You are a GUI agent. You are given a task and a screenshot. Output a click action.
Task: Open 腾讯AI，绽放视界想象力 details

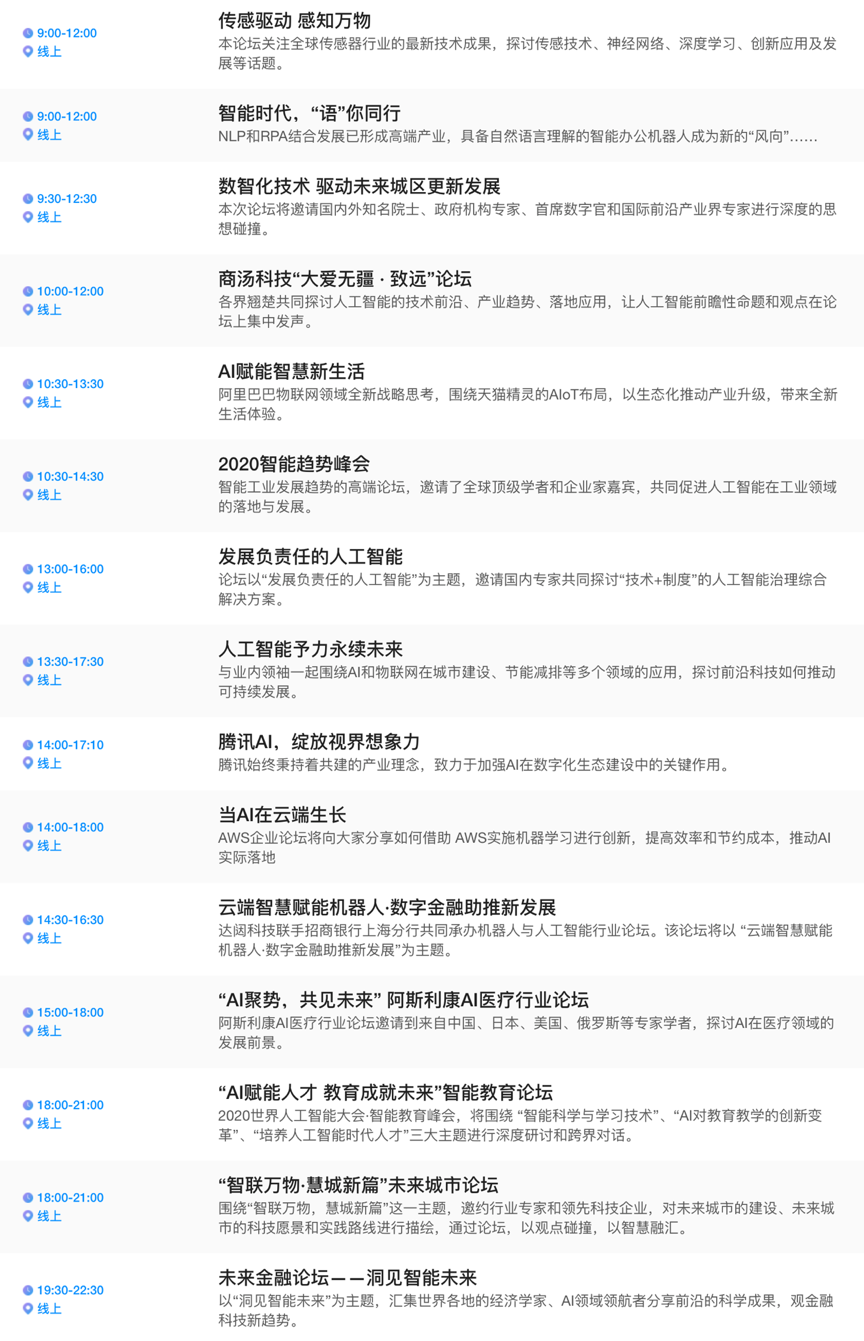[319, 742]
